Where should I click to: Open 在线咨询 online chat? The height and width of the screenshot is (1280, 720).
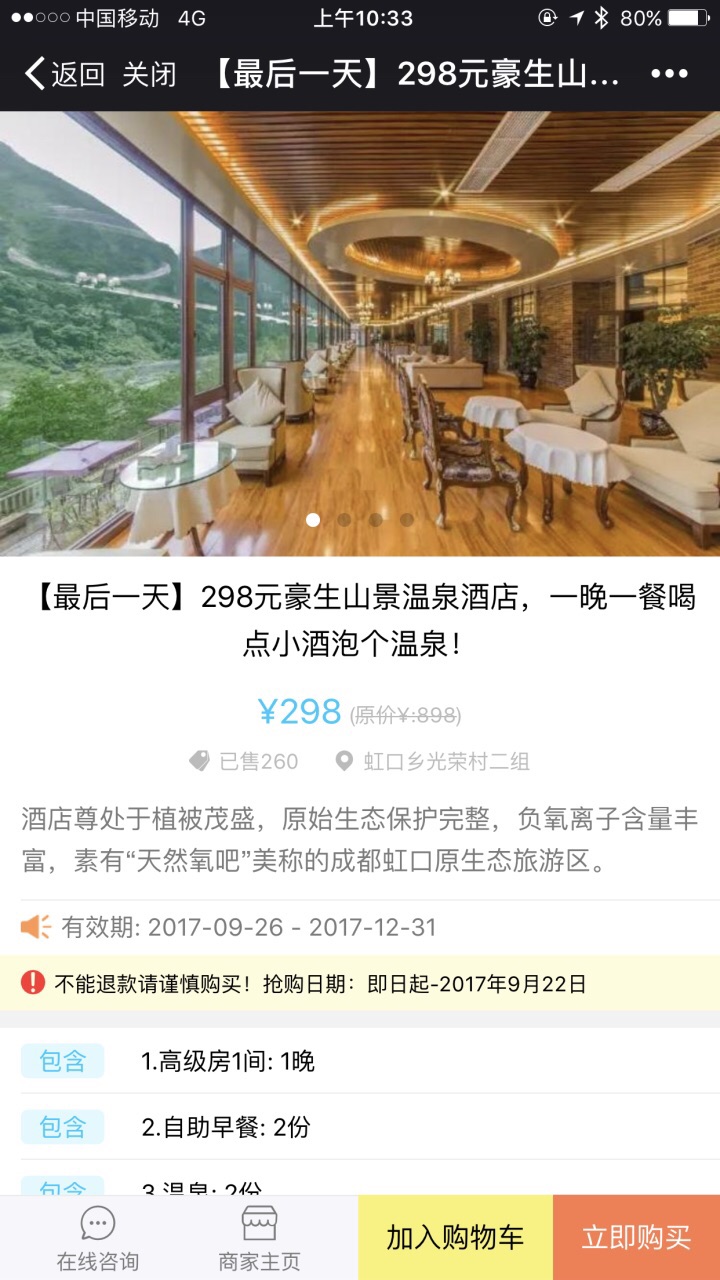click(97, 1238)
